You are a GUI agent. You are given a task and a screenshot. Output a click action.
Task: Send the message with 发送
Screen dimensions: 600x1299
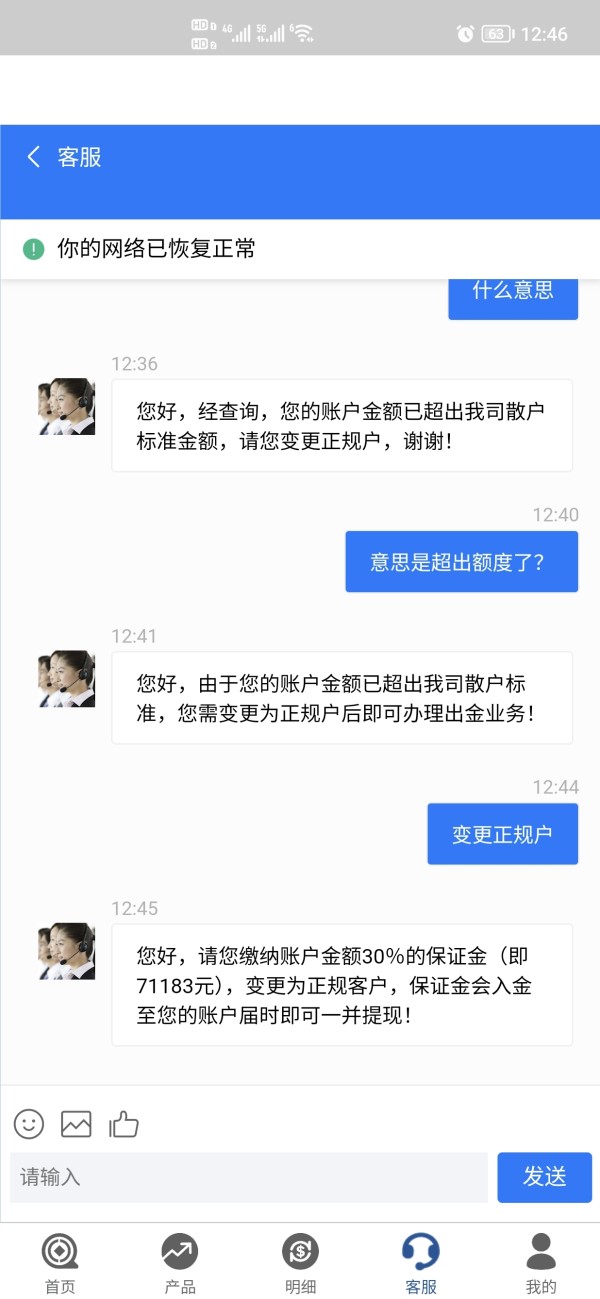tap(545, 1177)
